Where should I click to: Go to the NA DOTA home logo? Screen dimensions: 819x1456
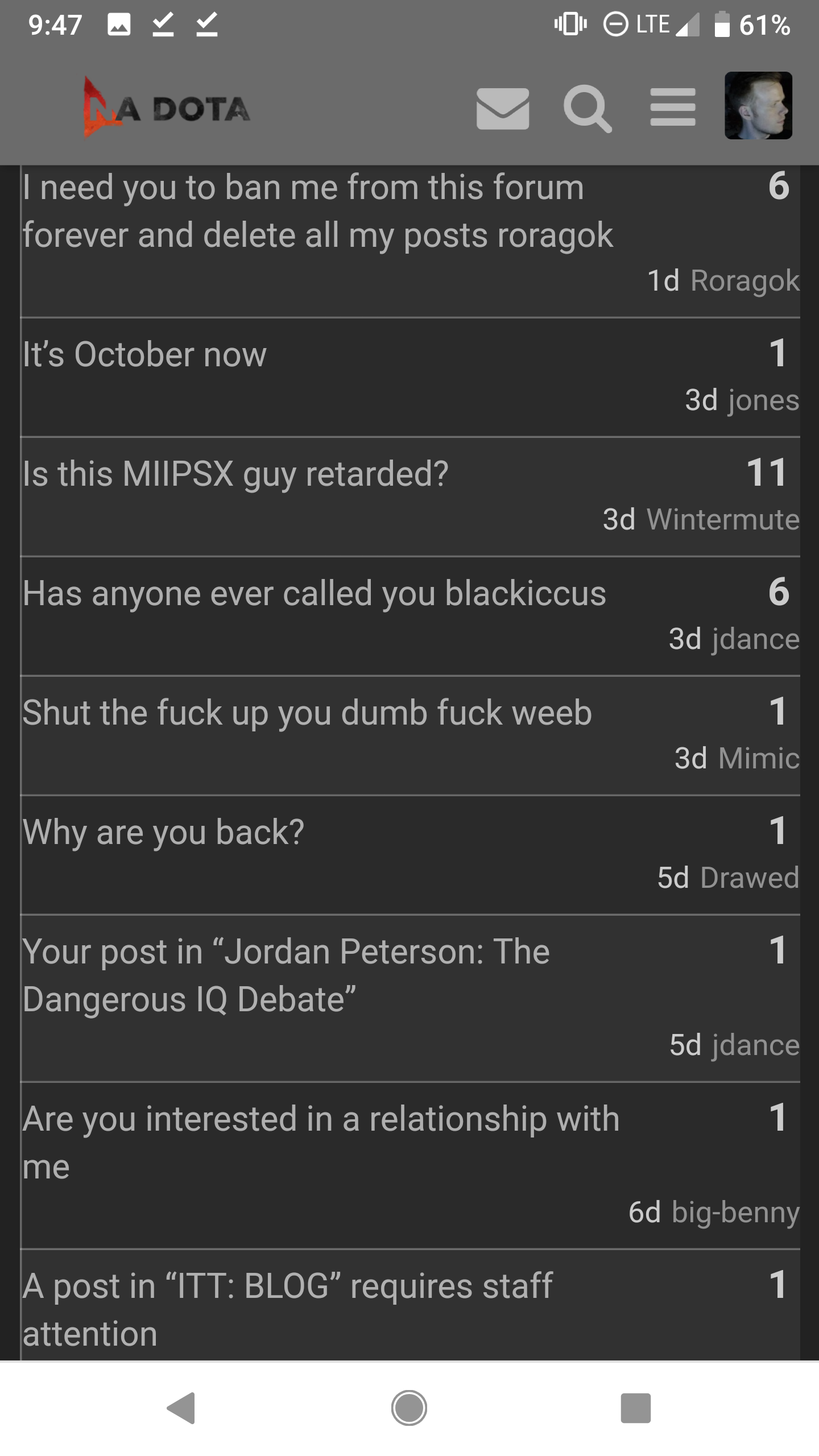[x=167, y=107]
